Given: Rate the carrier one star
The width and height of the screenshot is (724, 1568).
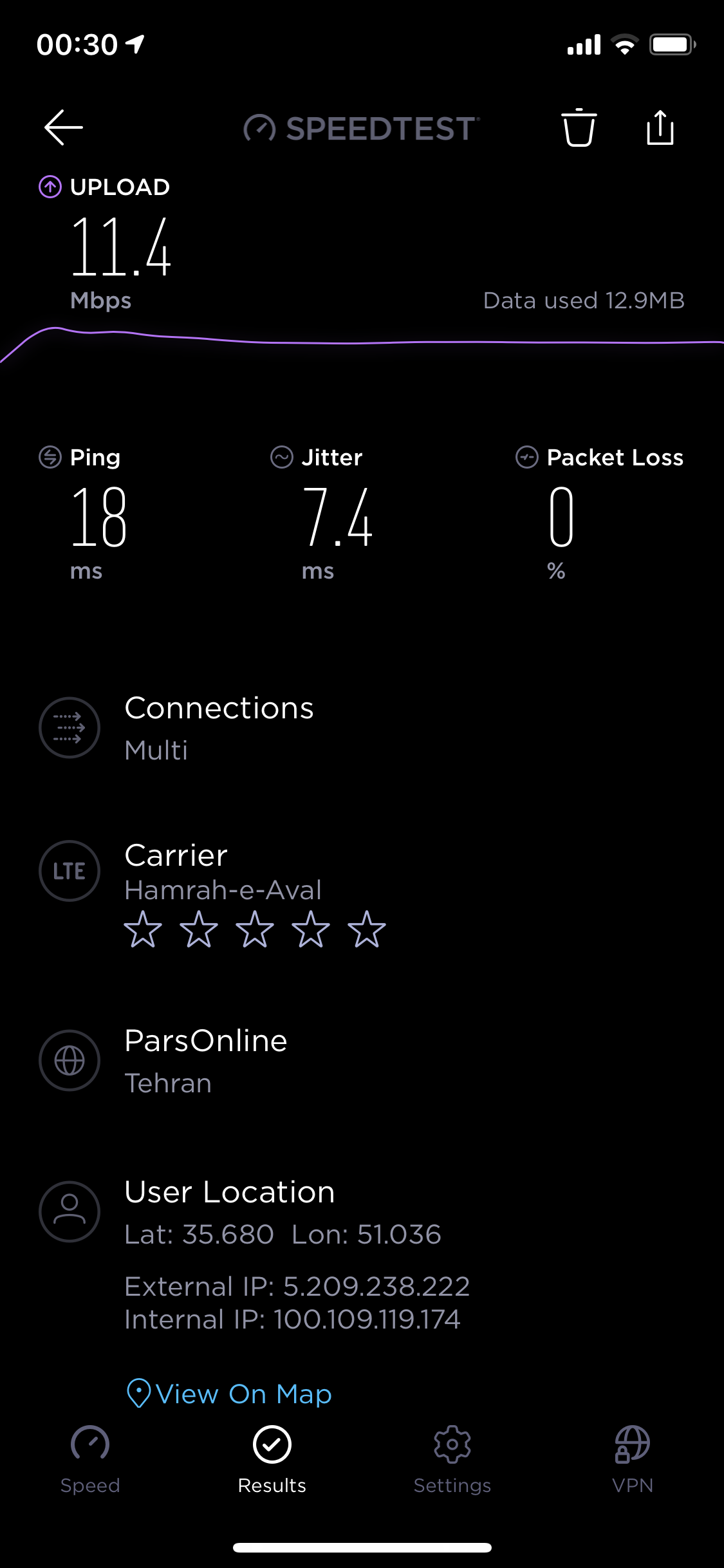Looking at the screenshot, I should click(143, 929).
